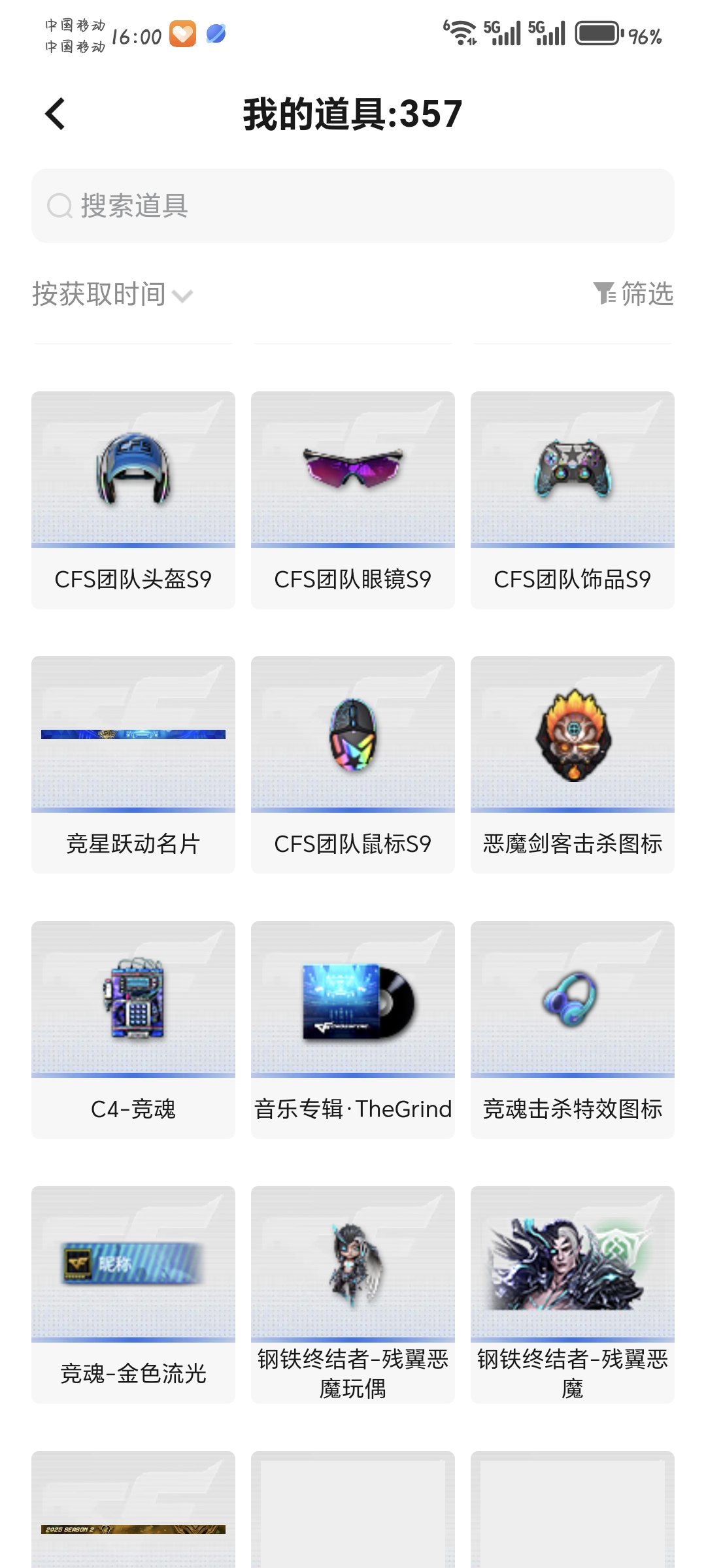This screenshot has width=706, height=1568.
Task: Go back using the arrow icon
Action: click(56, 114)
